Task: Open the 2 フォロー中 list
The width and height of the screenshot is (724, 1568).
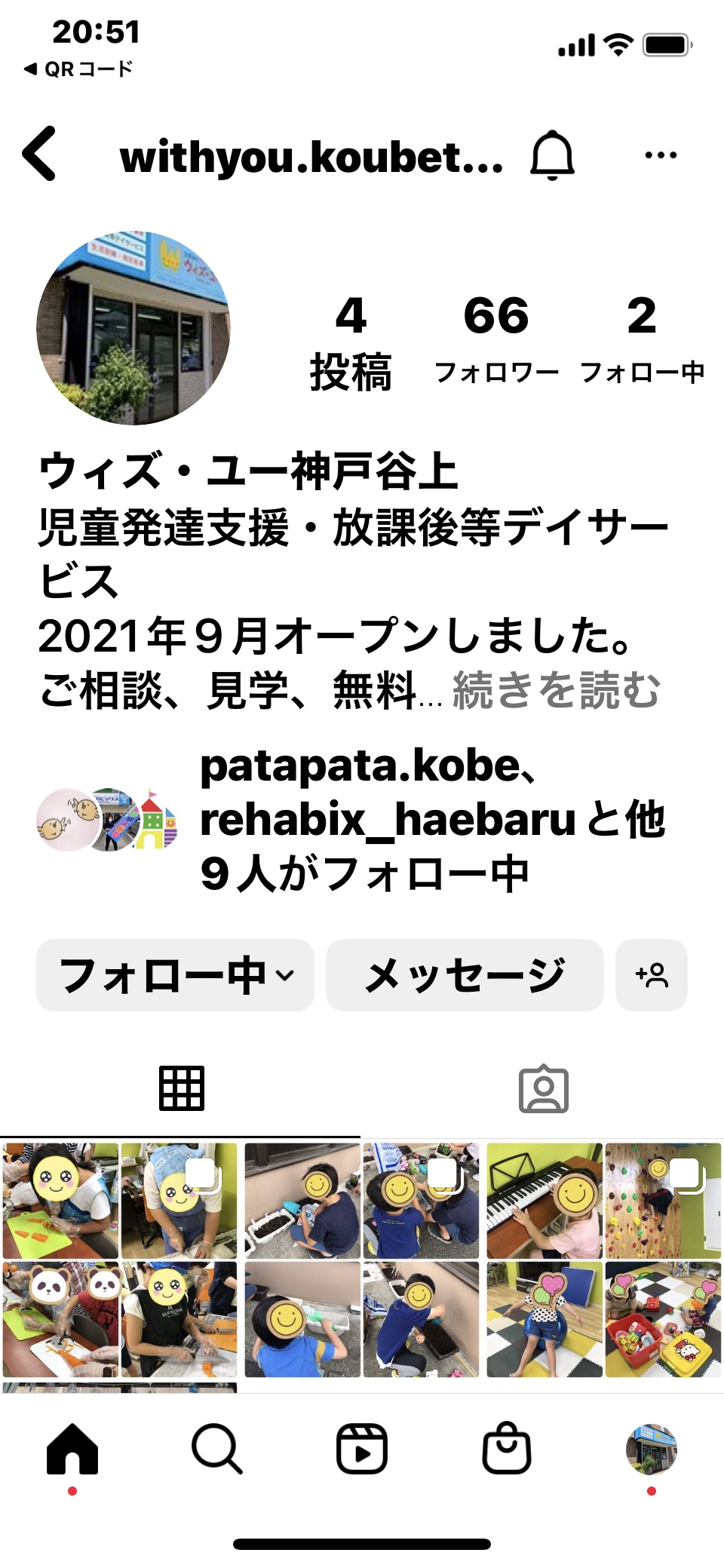Action: point(642,337)
